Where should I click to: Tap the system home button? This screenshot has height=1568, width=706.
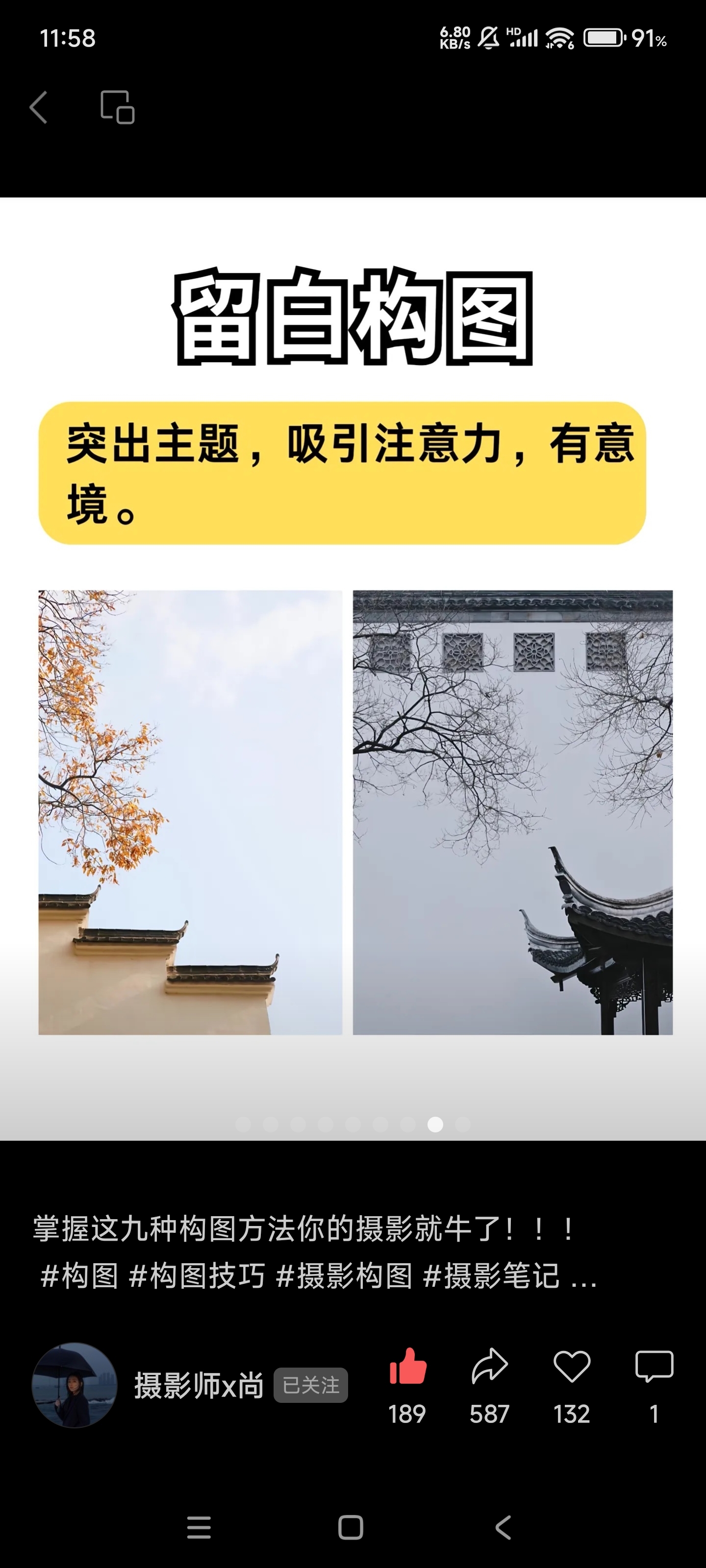[x=351, y=1527]
